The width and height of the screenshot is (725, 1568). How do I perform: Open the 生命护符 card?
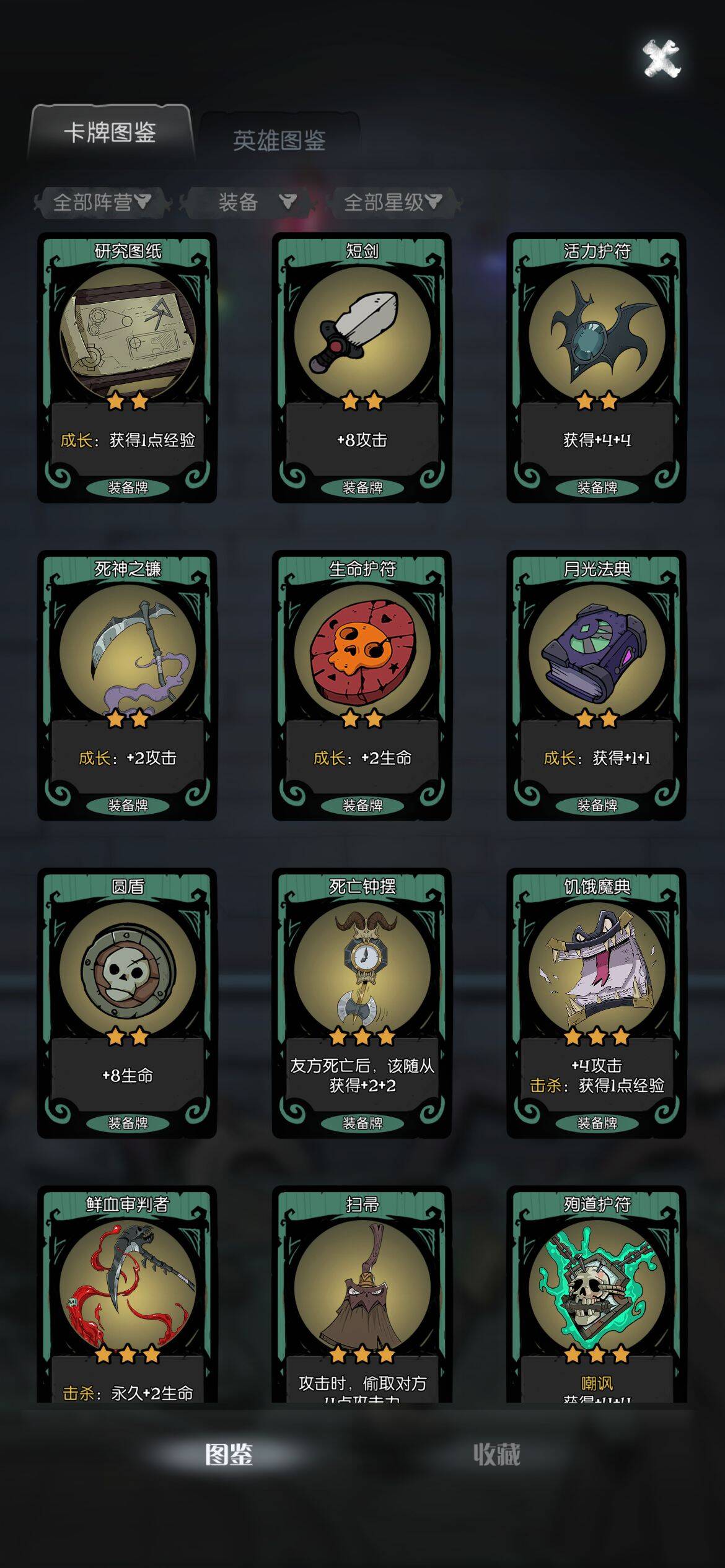tap(362, 685)
